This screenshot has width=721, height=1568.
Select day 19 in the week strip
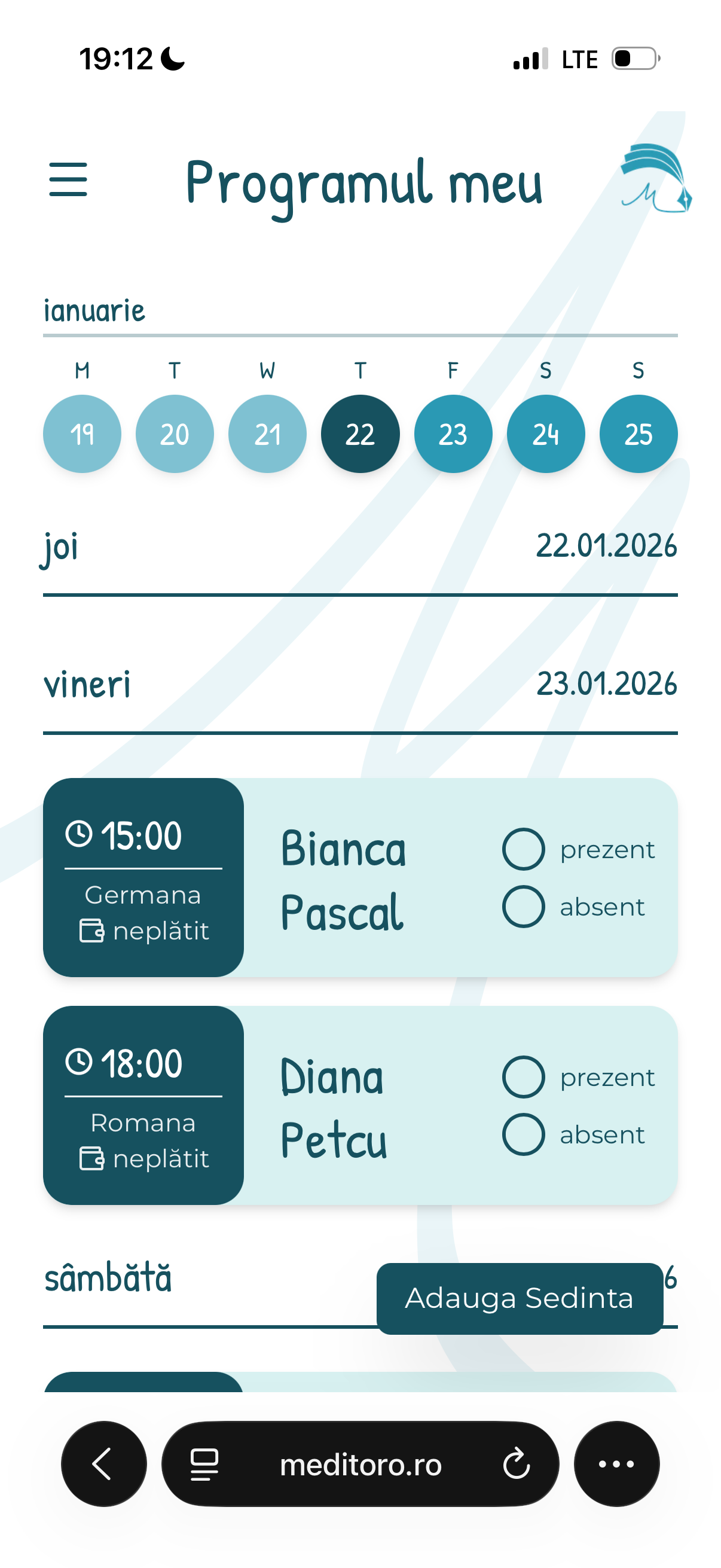[x=82, y=434]
